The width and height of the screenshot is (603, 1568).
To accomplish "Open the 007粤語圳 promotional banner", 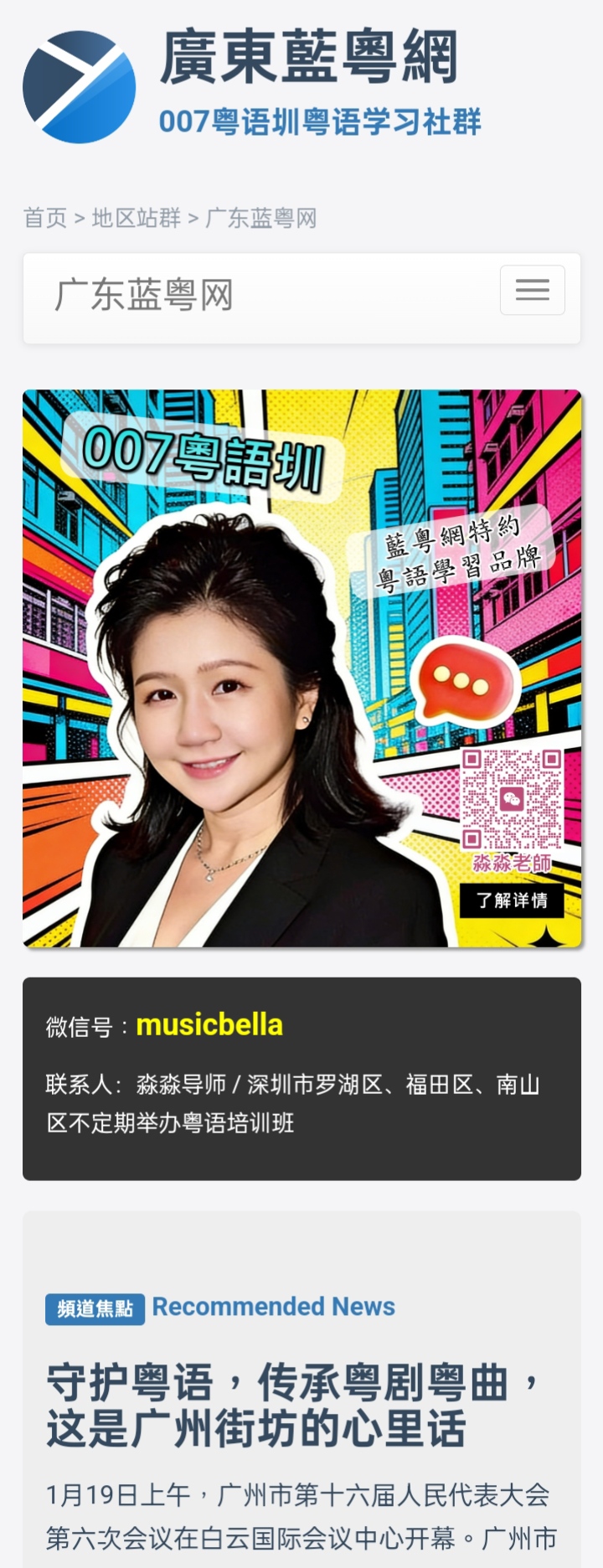I will (301, 668).
